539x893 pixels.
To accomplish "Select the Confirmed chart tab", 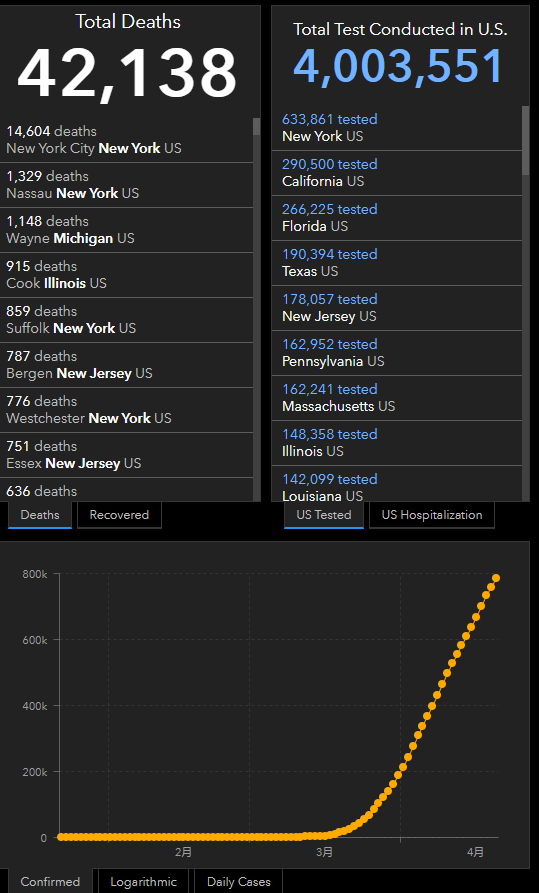I will point(50,881).
